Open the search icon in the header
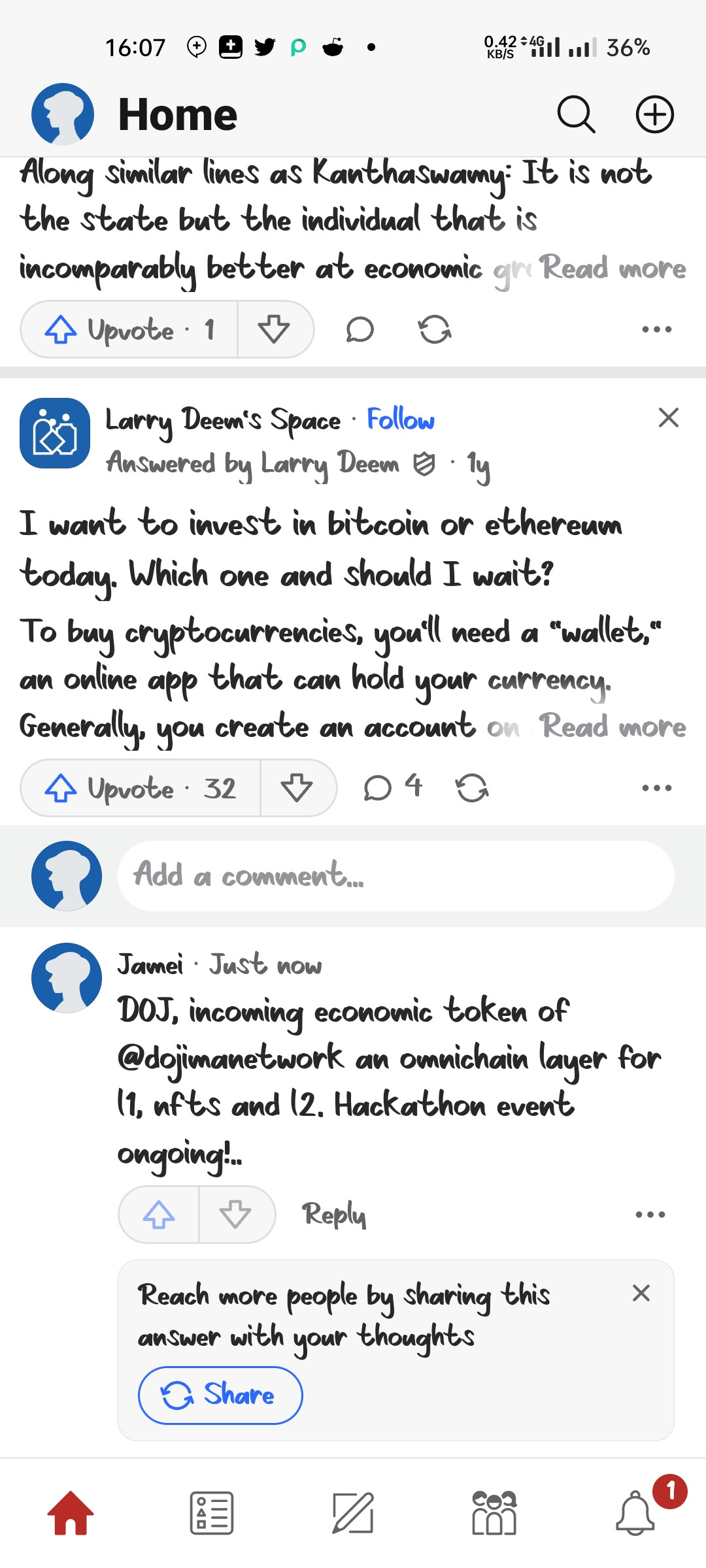The width and height of the screenshot is (706, 1568). coord(576,114)
